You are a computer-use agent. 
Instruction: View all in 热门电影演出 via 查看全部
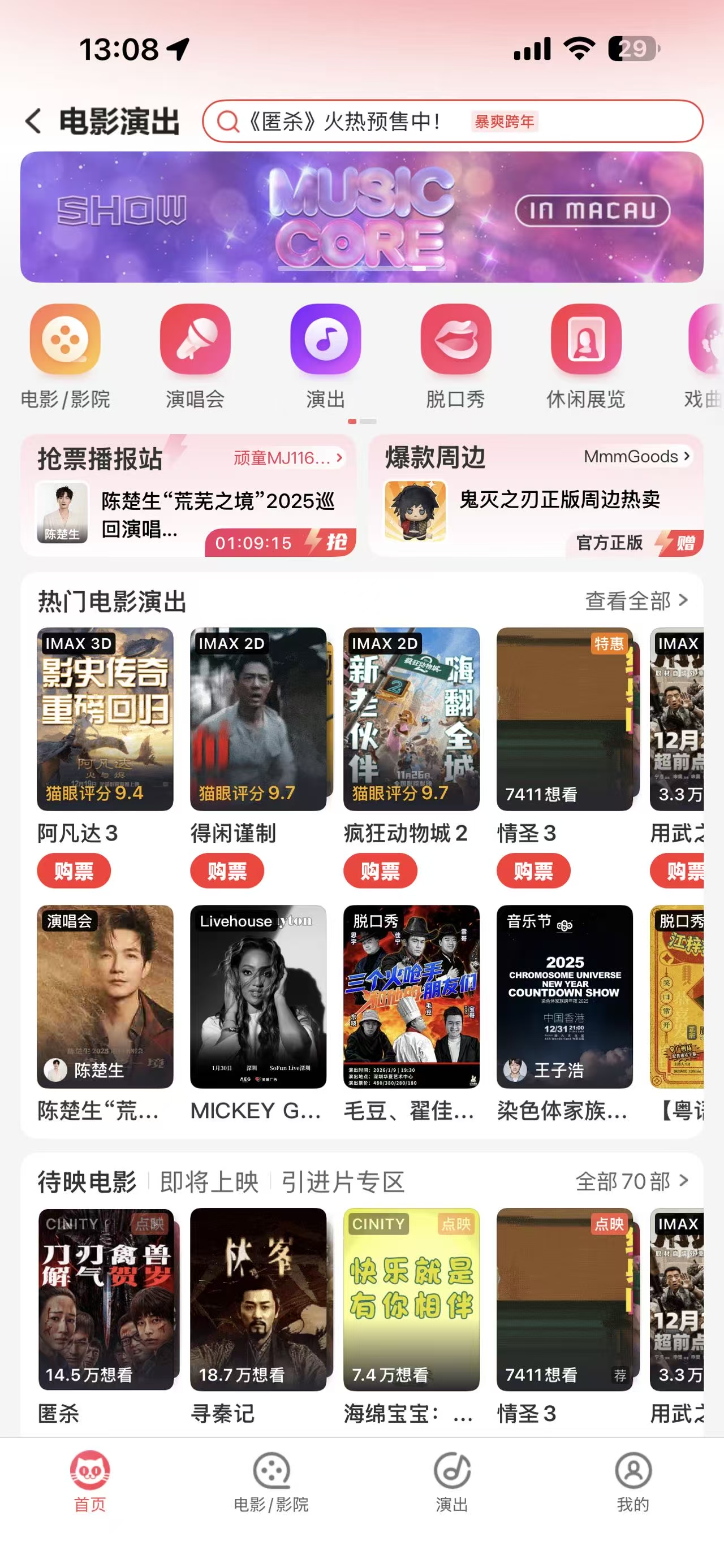(636, 601)
